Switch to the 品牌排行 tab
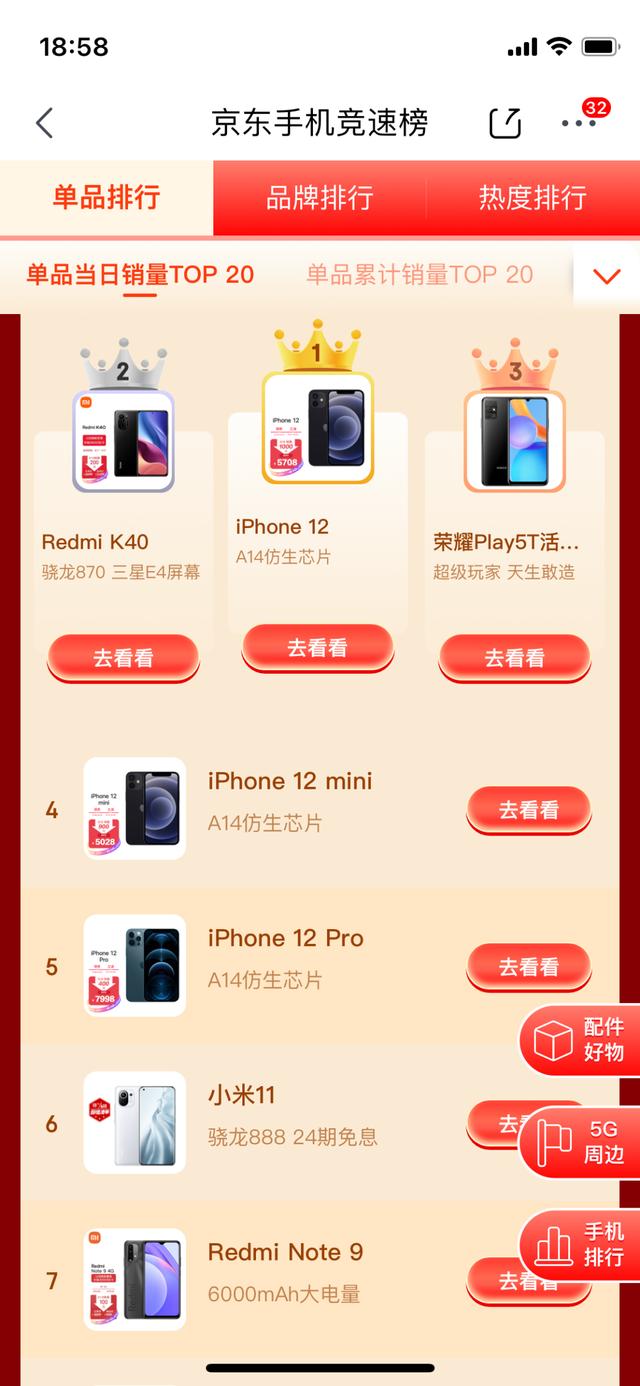Viewport: 640px width, 1386px height. [x=319, y=197]
